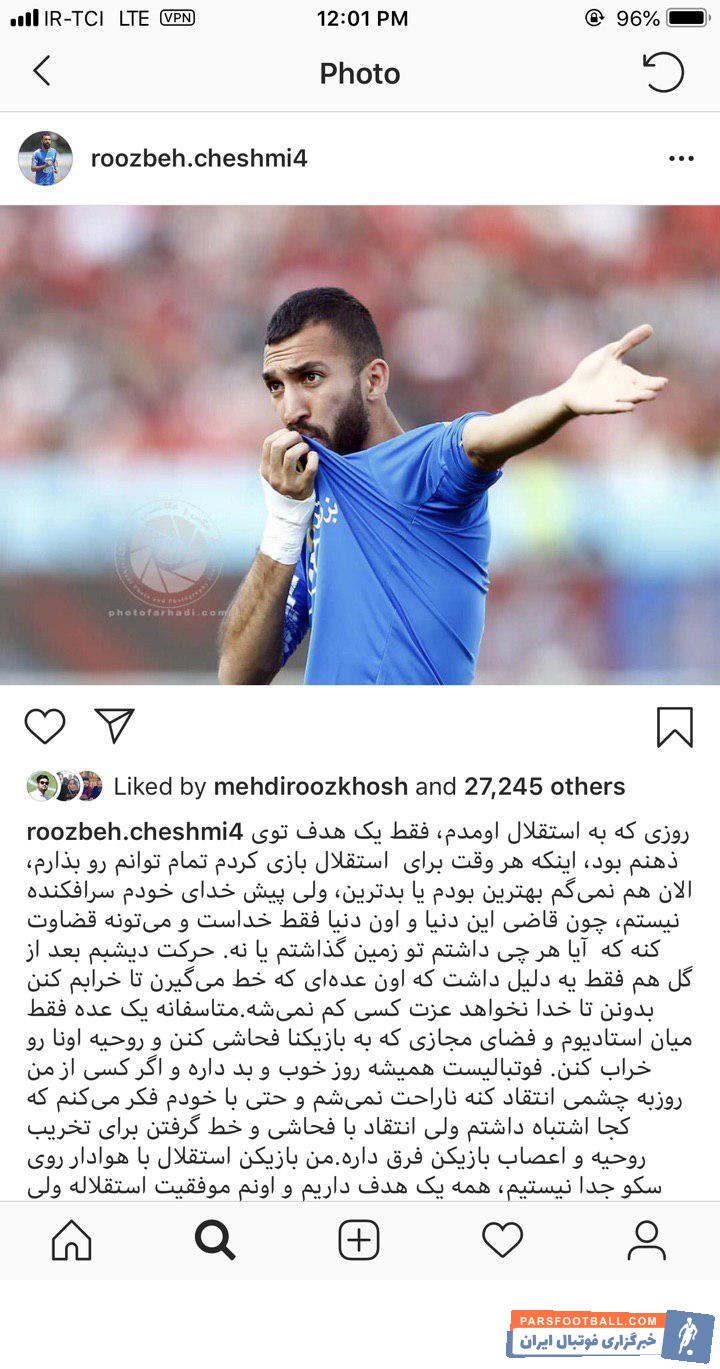Switch to the Search tab
The image size is (720, 1369).
[215, 1240]
